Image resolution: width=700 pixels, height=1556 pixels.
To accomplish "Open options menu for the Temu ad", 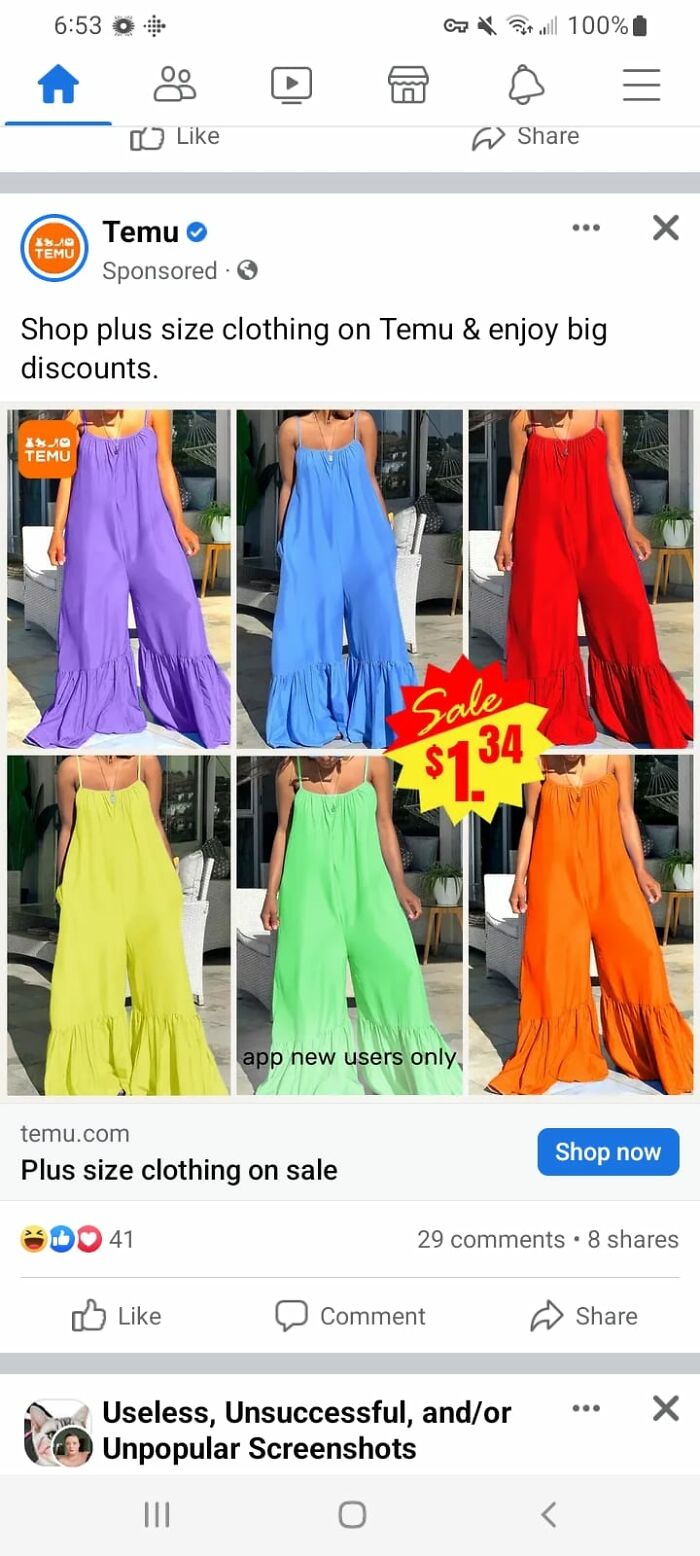I will (x=586, y=229).
